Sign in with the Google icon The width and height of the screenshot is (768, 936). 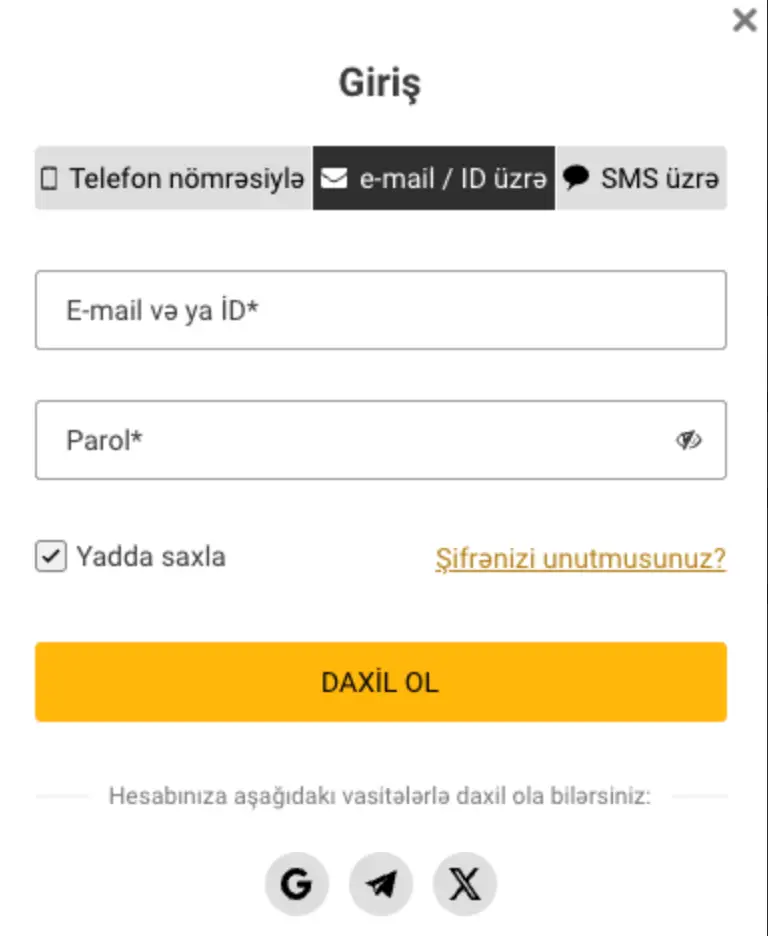[x=295, y=883]
